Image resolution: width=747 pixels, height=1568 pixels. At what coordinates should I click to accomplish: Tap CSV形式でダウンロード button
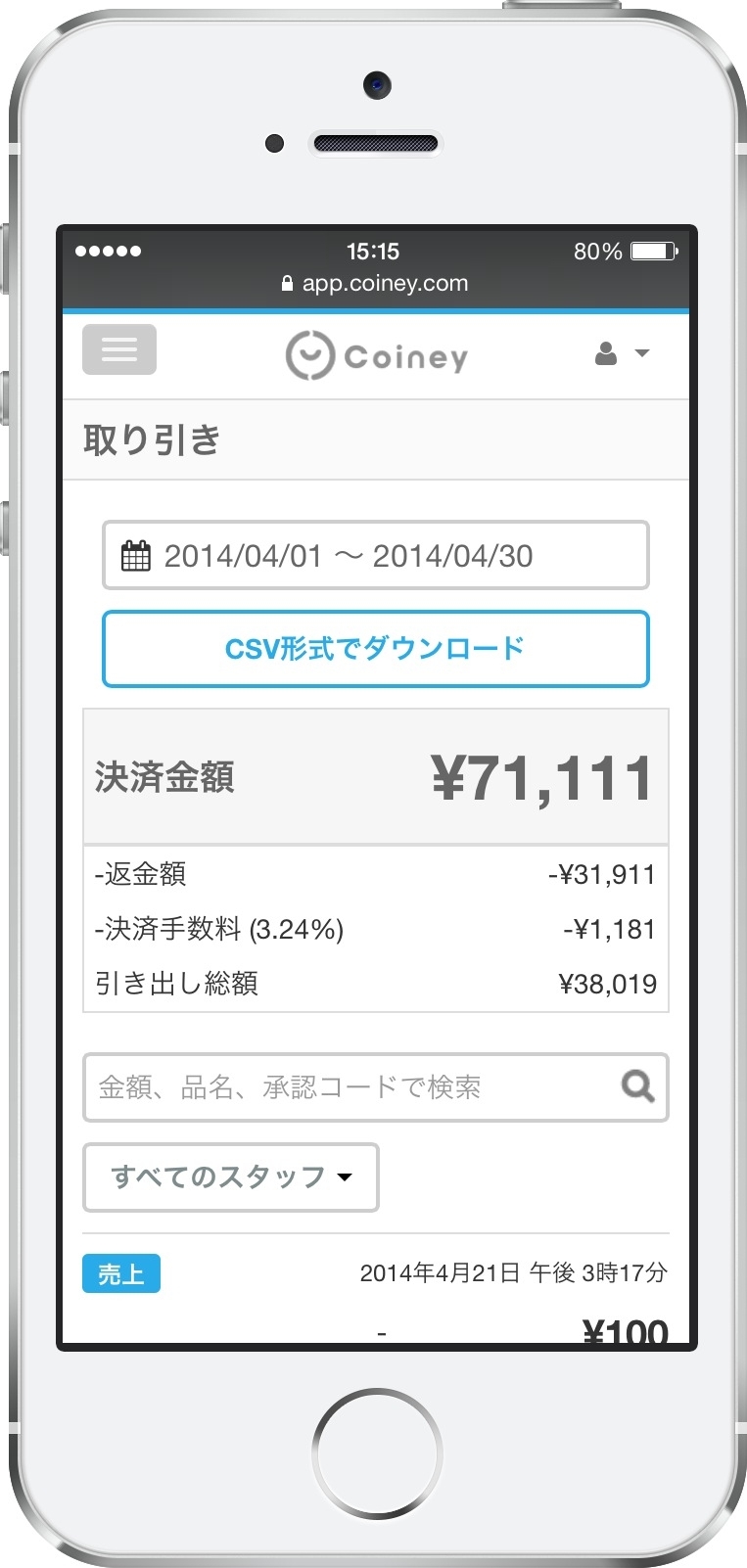[375, 649]
